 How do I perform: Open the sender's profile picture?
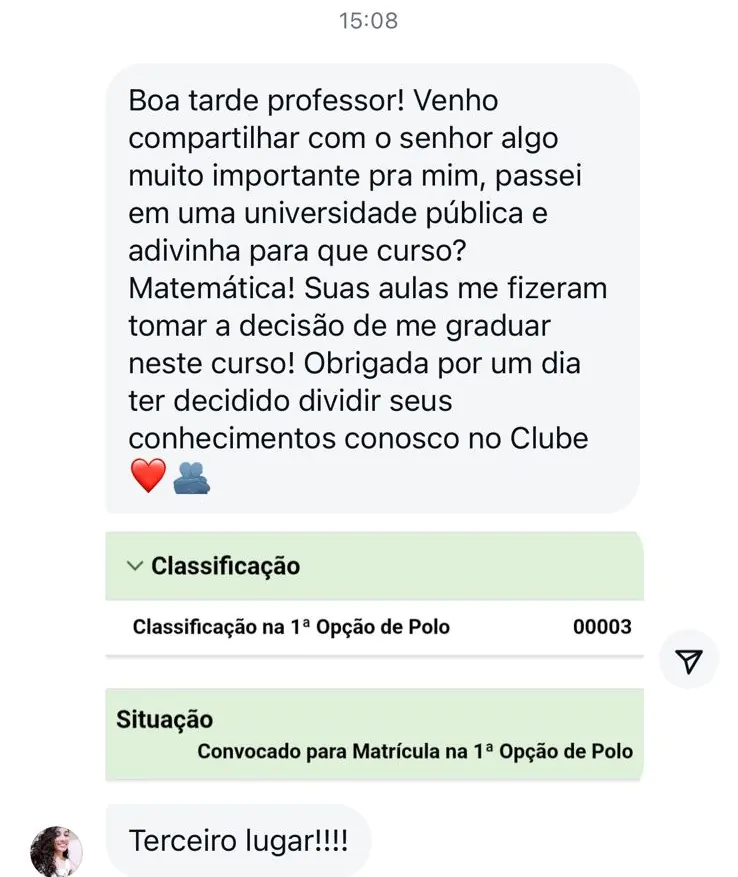(56, 851)
